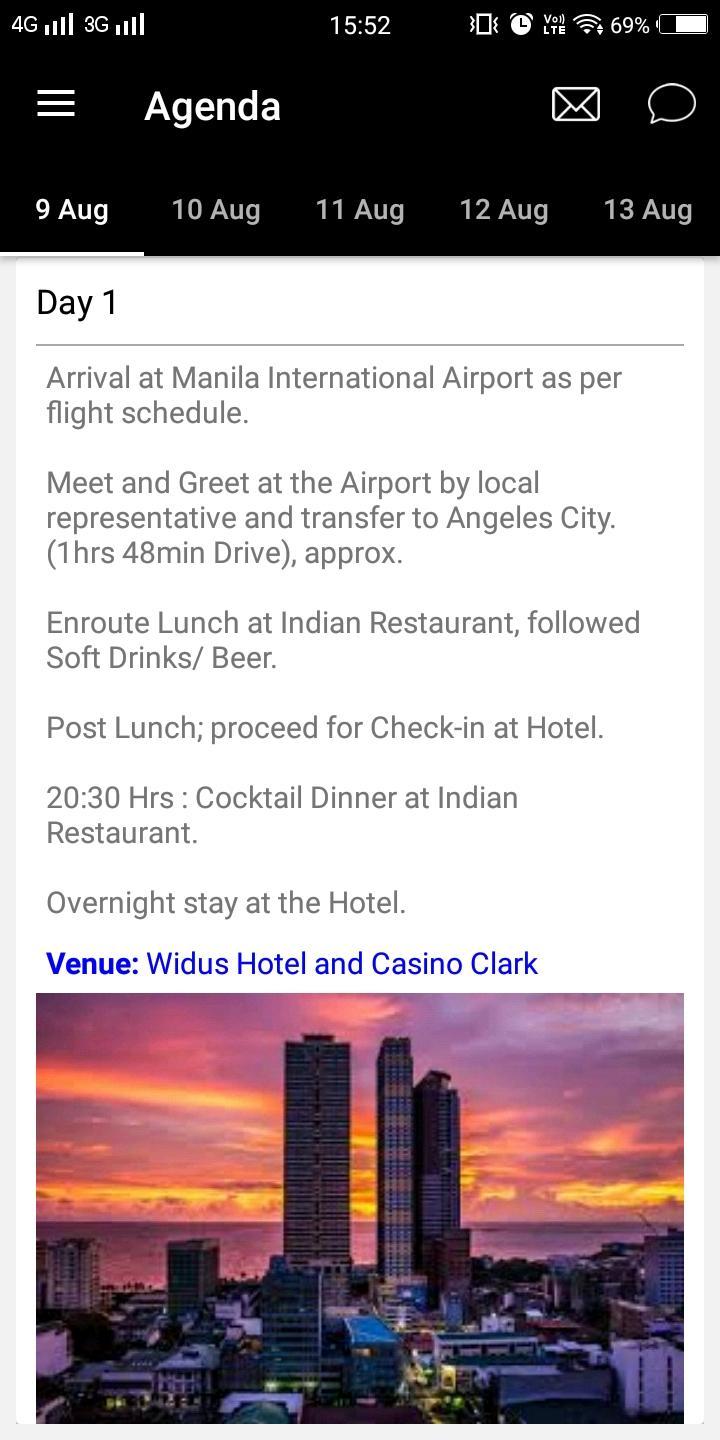Open the chat bubble icon

[671, 104]
